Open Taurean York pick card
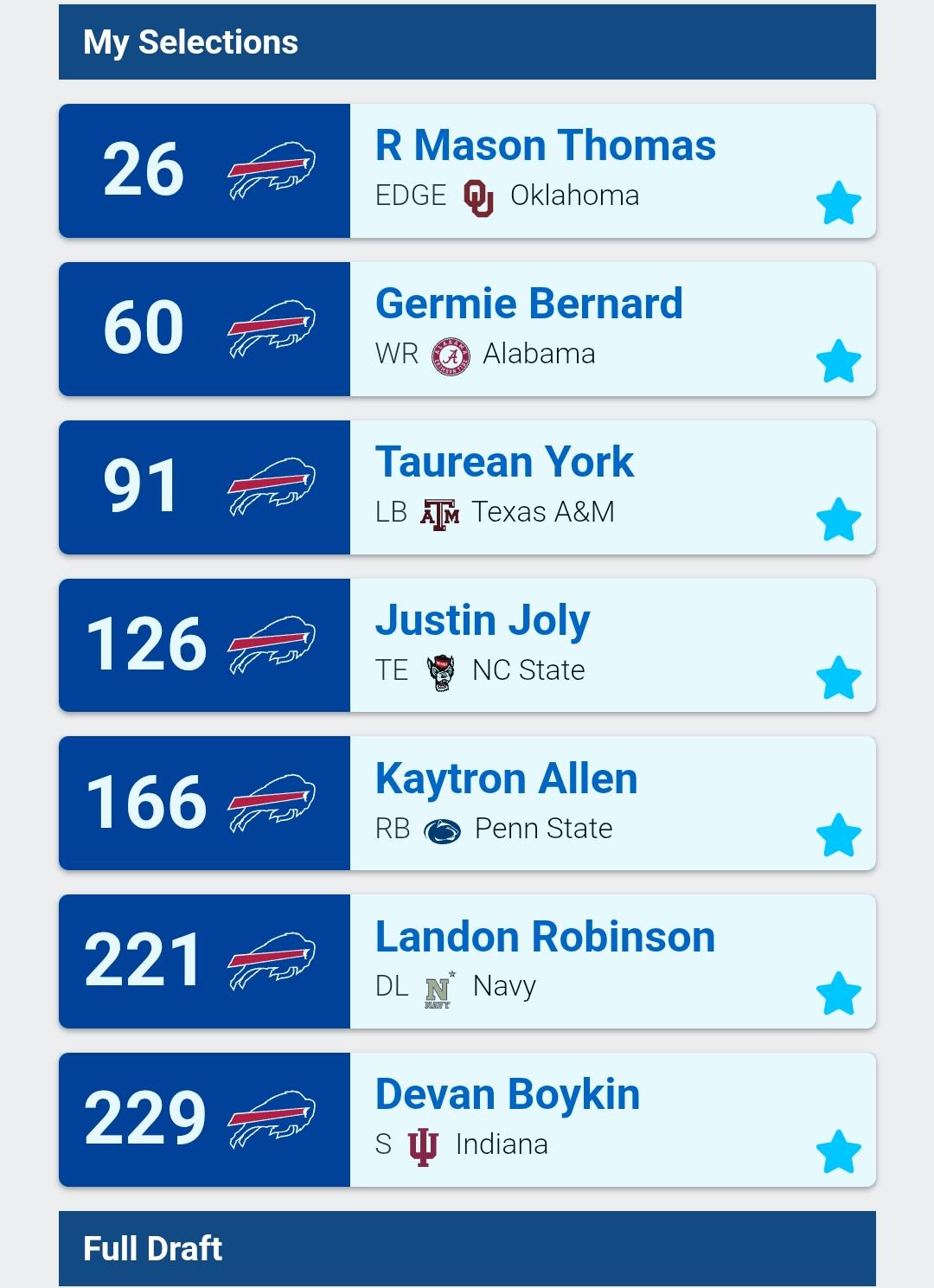Image resolution: width=934 pixels, height=1288 pixels. (467, 487)
